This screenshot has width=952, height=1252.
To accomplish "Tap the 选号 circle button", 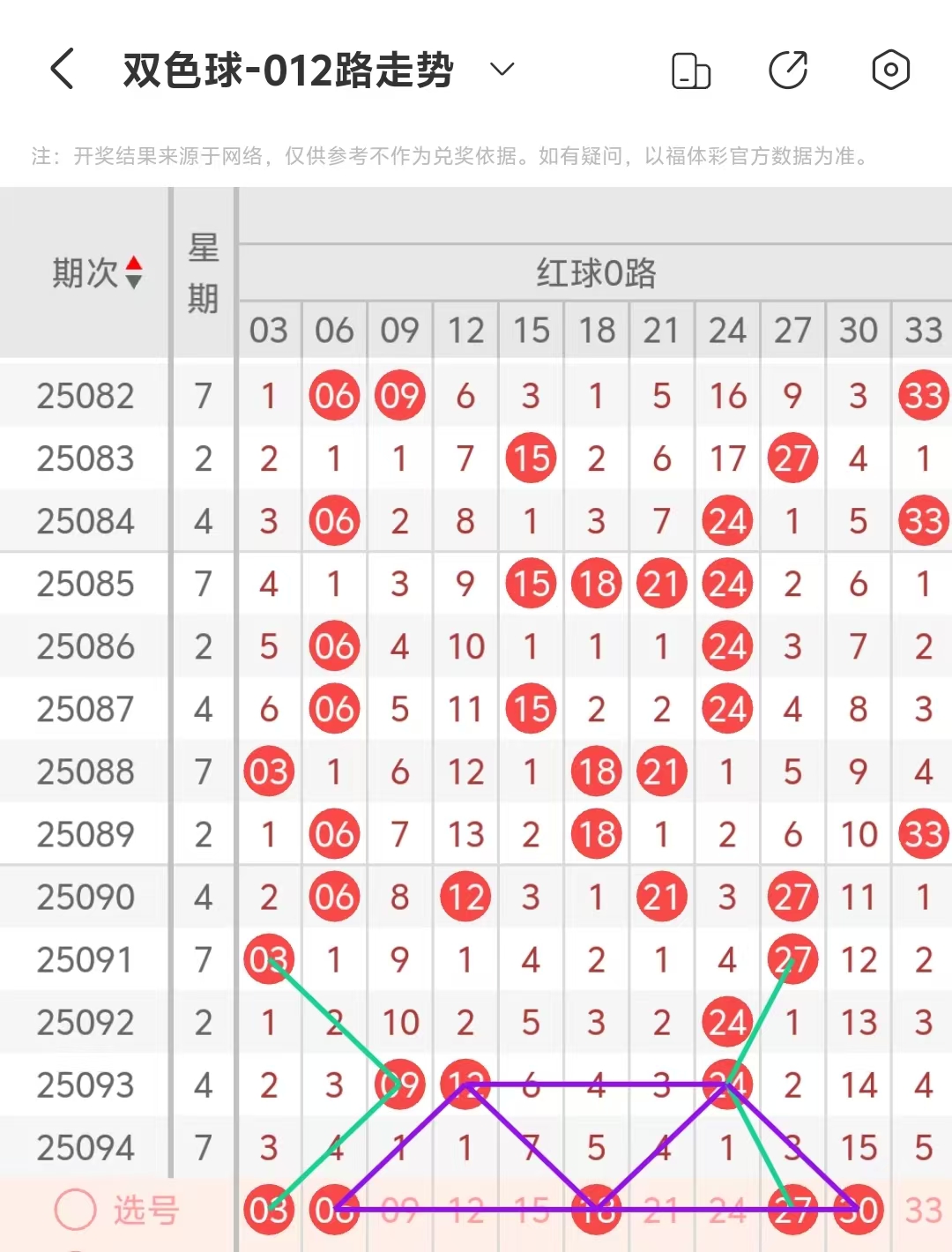I will [76, 1210].
